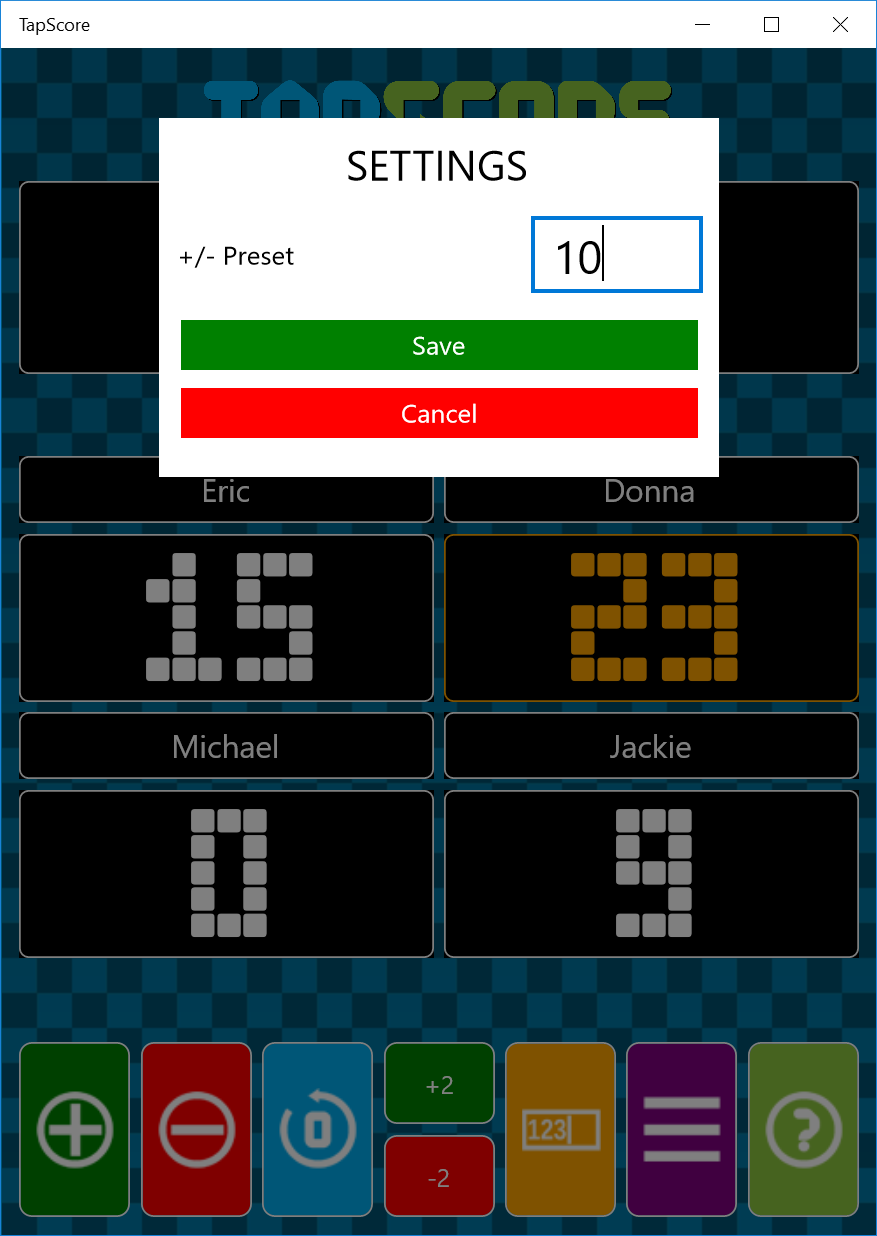Tap the red minus button
The image size is (877, 1236).
[196, 1130]
